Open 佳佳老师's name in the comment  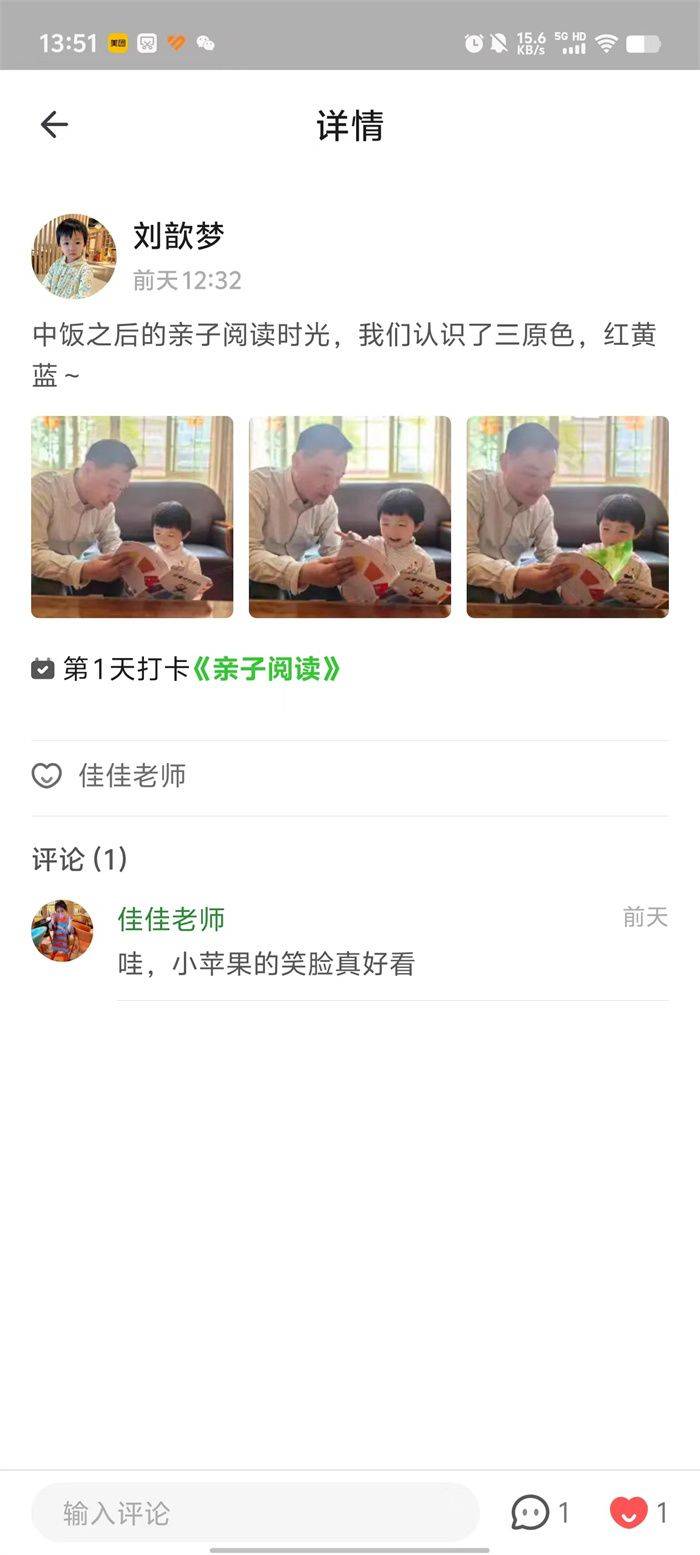171,918
